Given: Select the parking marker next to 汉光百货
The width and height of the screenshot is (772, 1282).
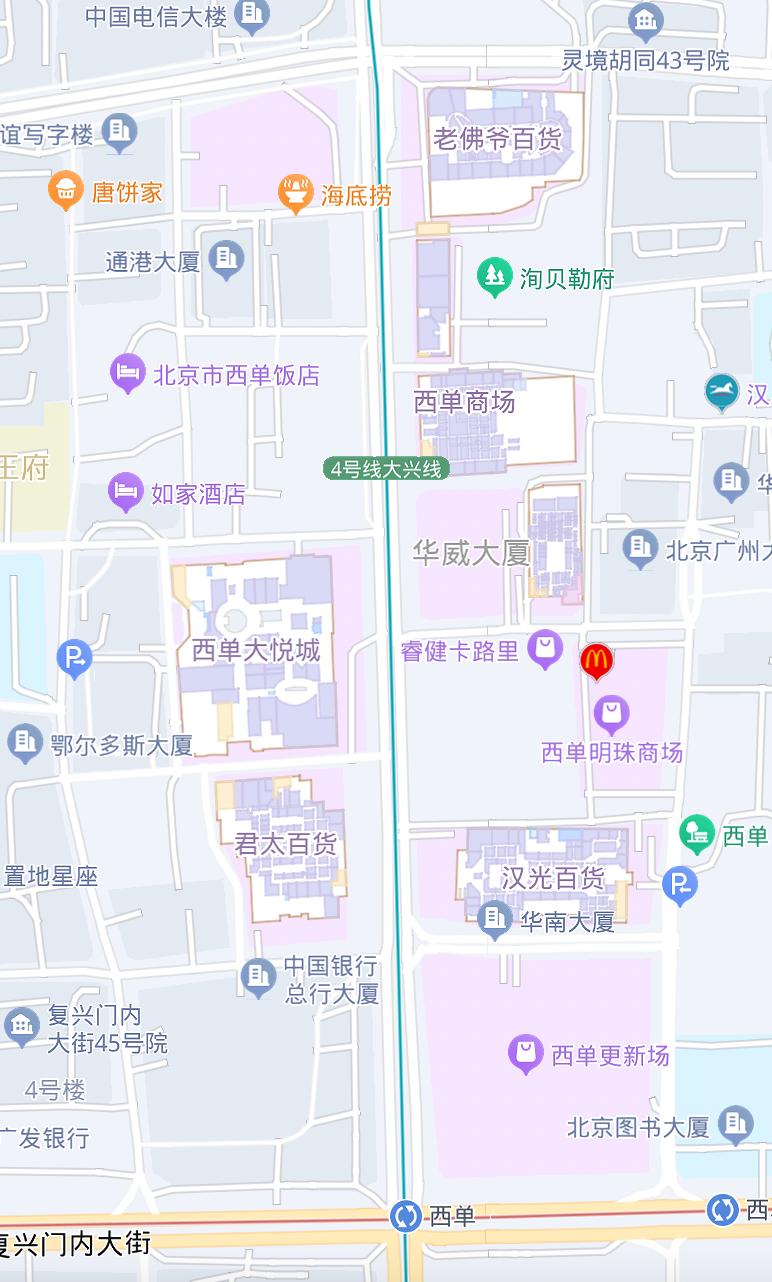Looking at the screenshot, I should tap(680, 886).
